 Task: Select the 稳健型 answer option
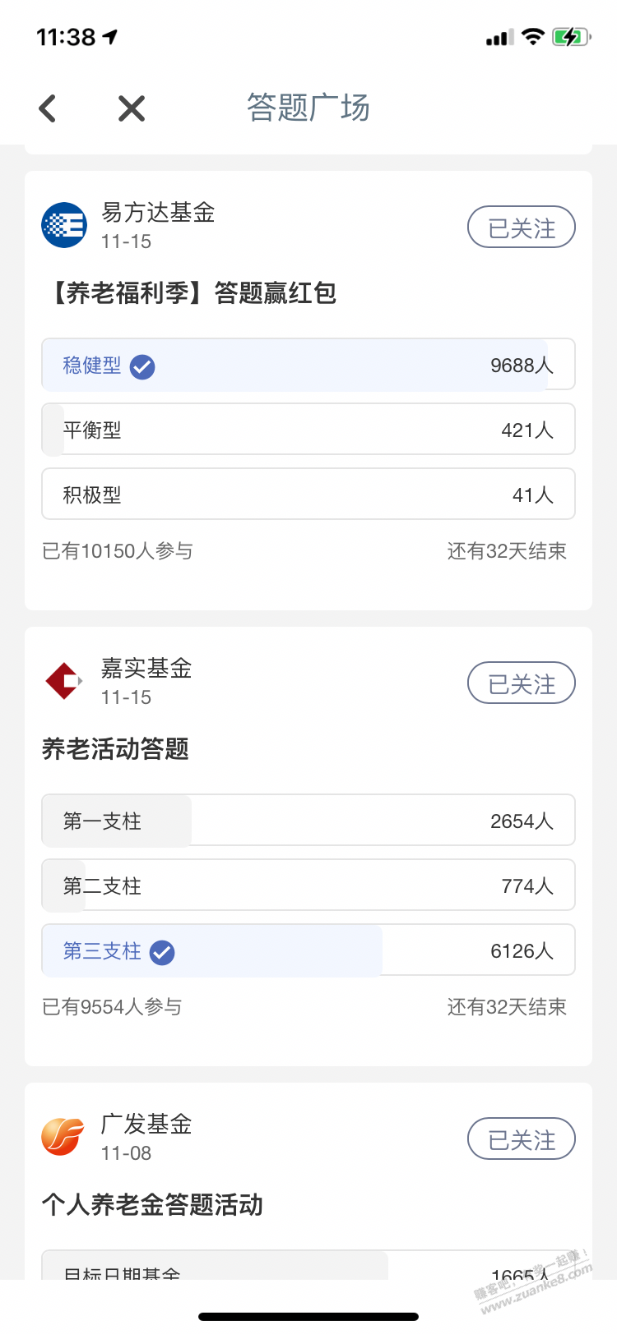tap(308, 365)
